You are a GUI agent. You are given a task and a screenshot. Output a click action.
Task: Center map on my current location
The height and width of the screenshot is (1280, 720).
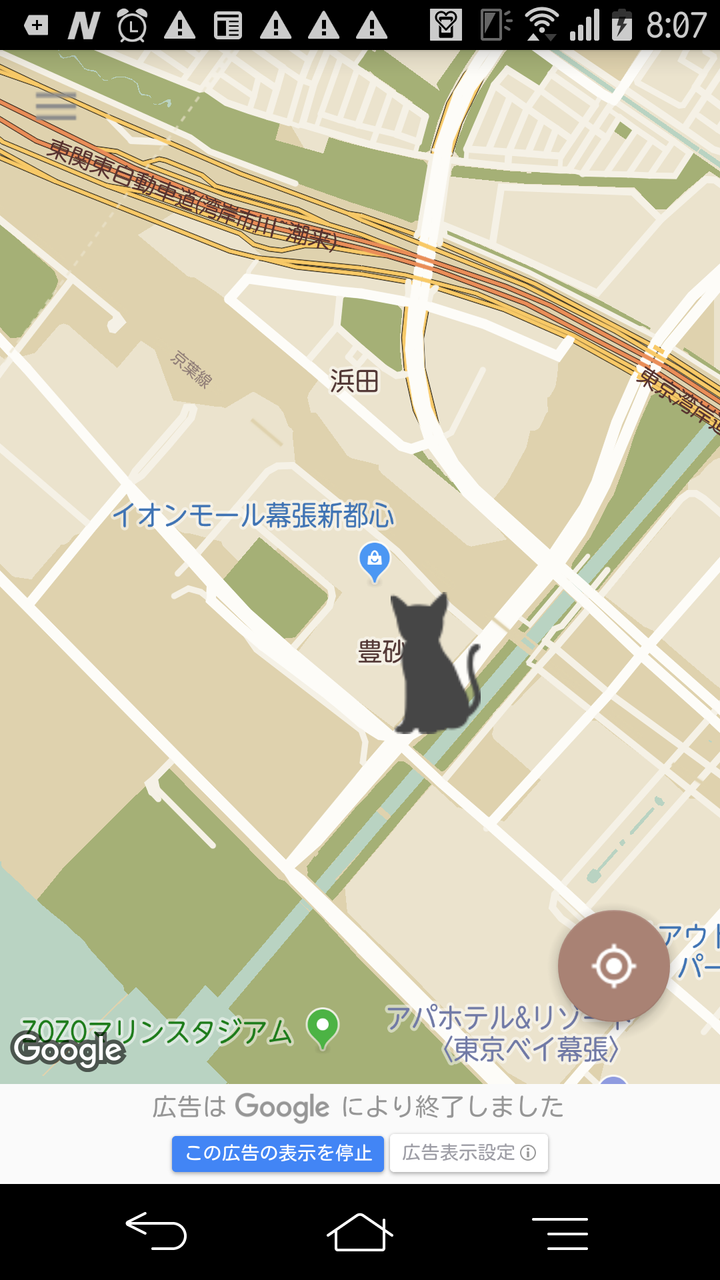tap(614, 966)
